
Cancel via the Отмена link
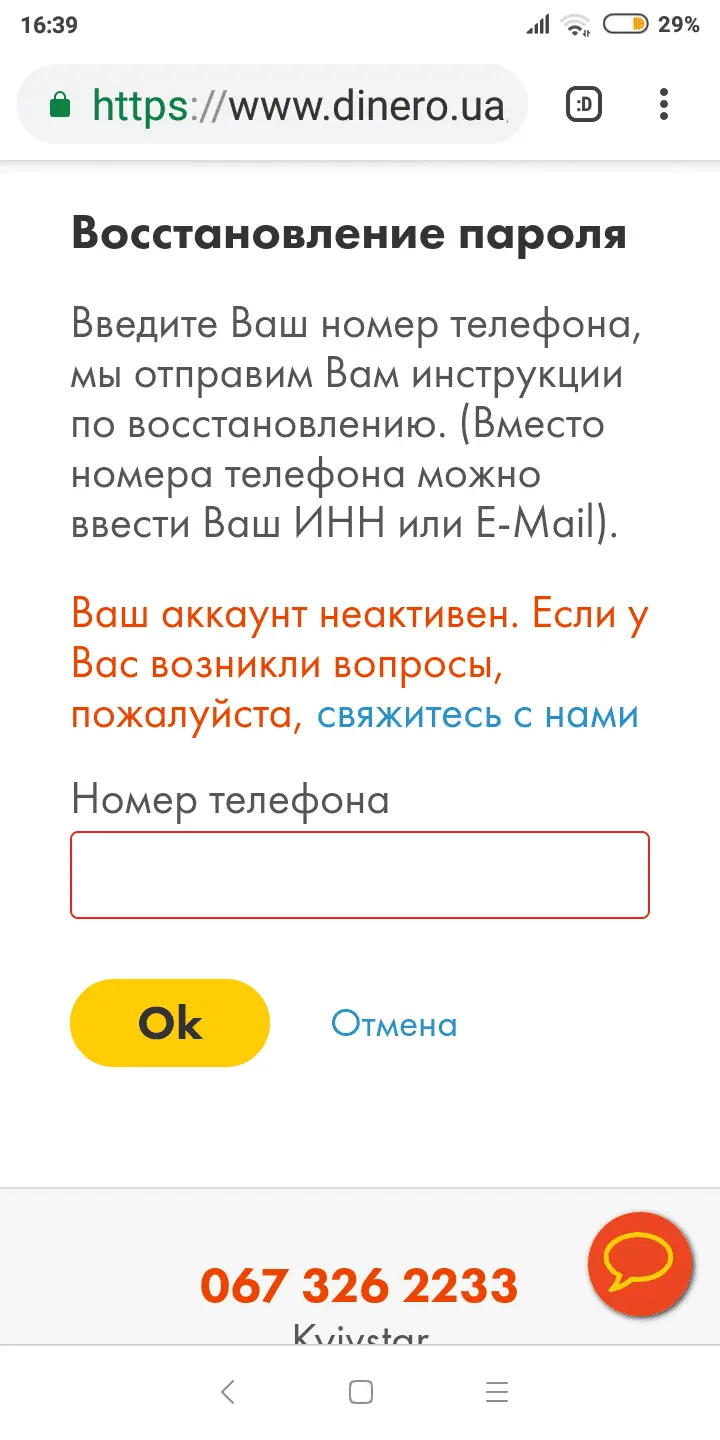tap(394, 1024)
